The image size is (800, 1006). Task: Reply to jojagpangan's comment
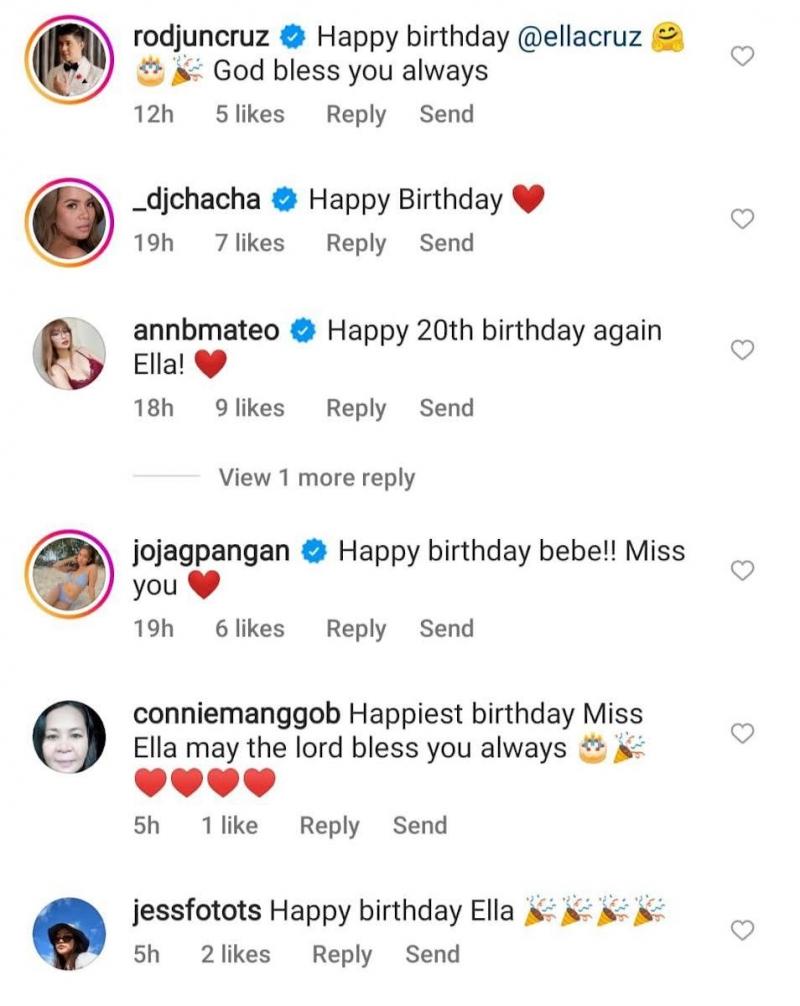click(x=355, y=629)
